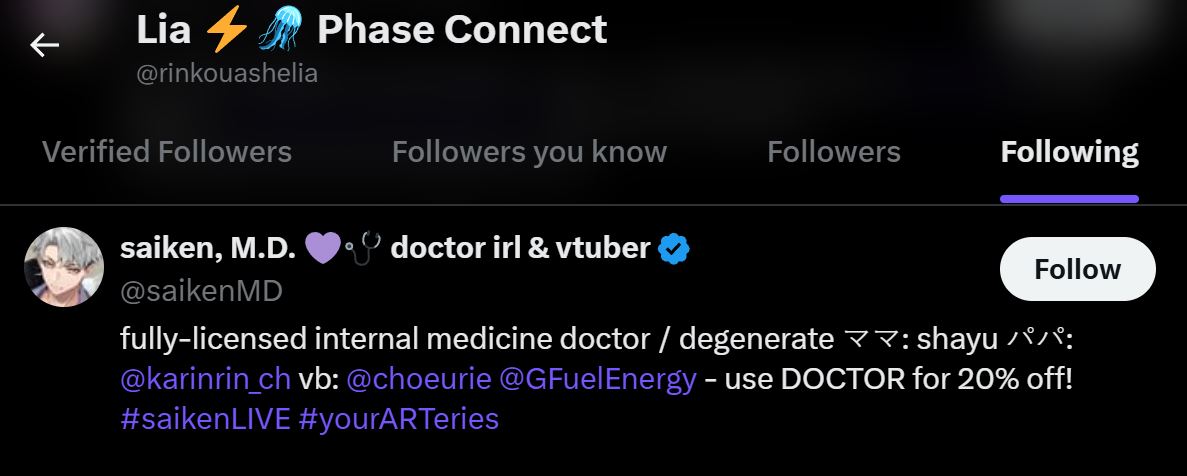This screenshot has height=476, width=1187.
Task: Open saiken, M.D.'s profile picture
Action: 64,267
